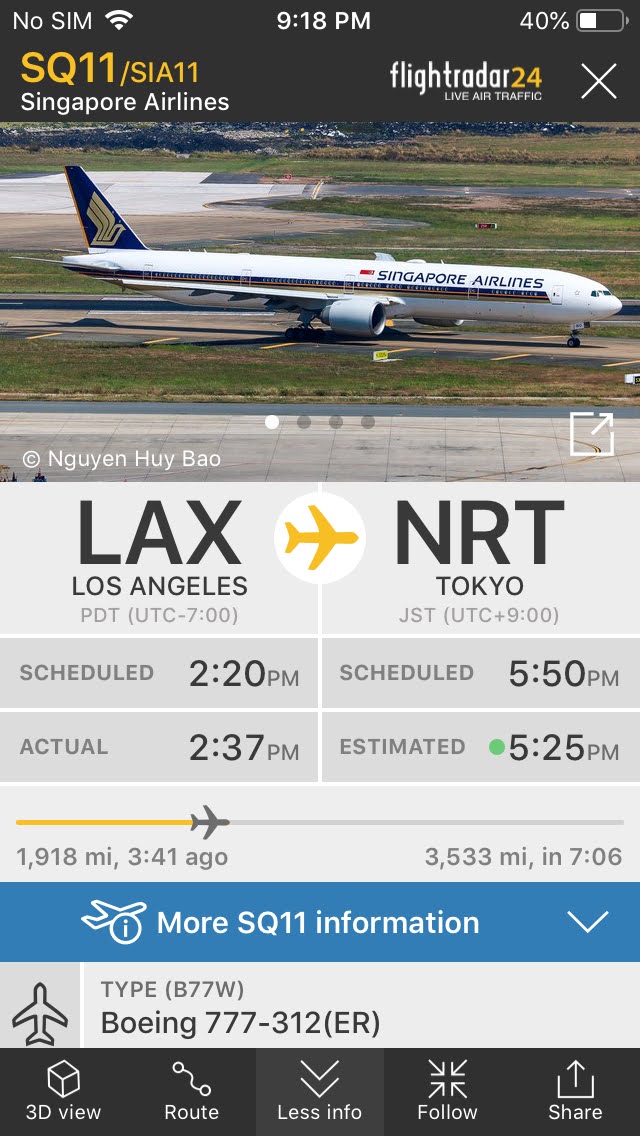
Task: Share this flight
Action: pos(575,1092)
